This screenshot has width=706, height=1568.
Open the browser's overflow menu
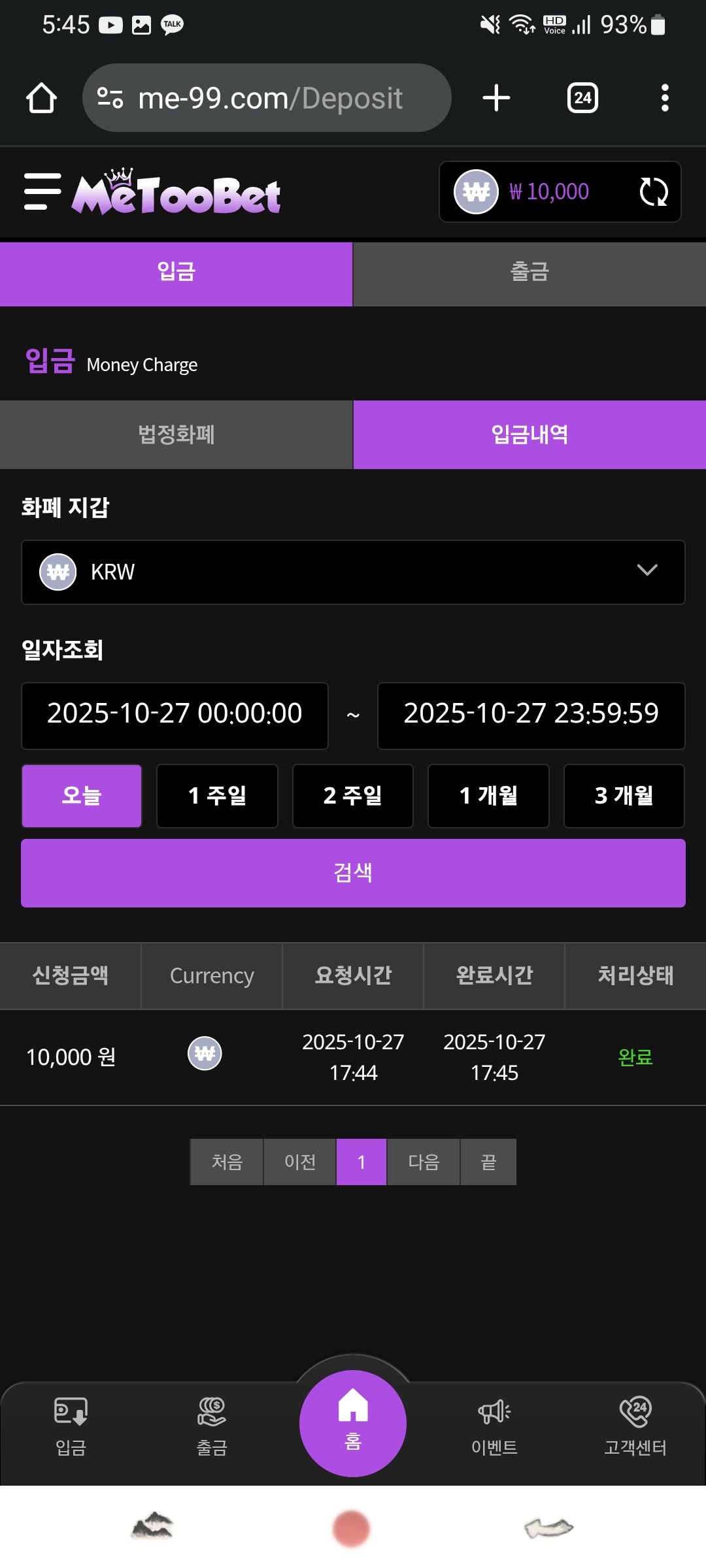pos(665,98)
